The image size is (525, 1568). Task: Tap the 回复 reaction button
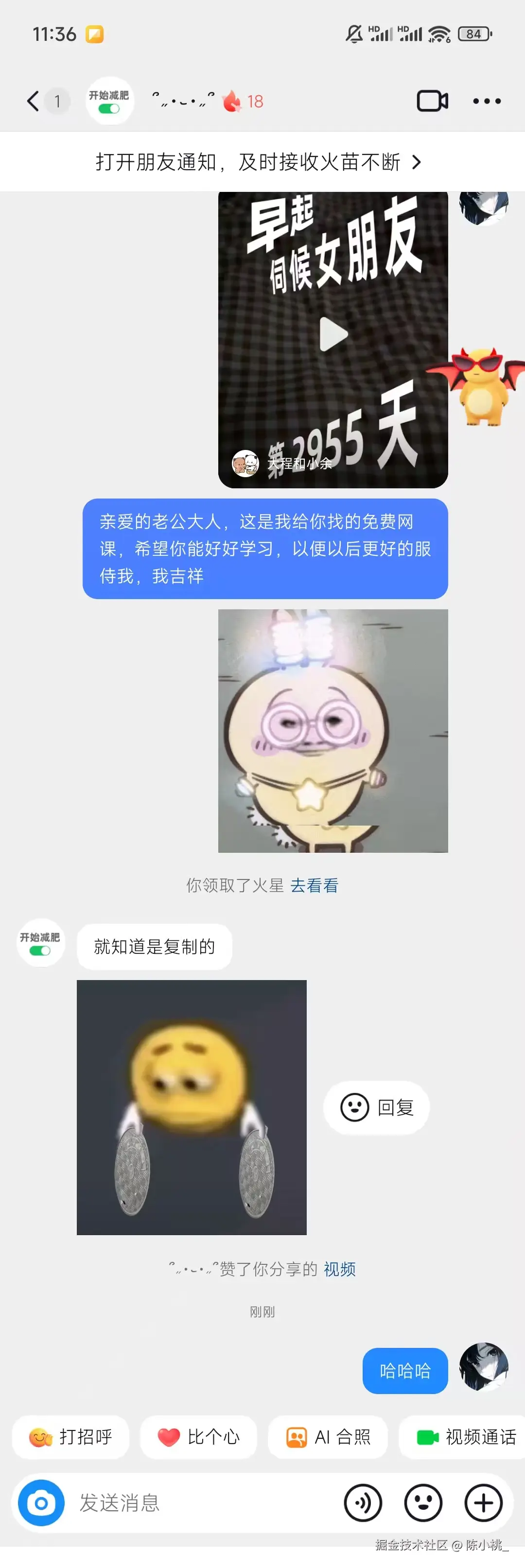(x=376, y=1107)
